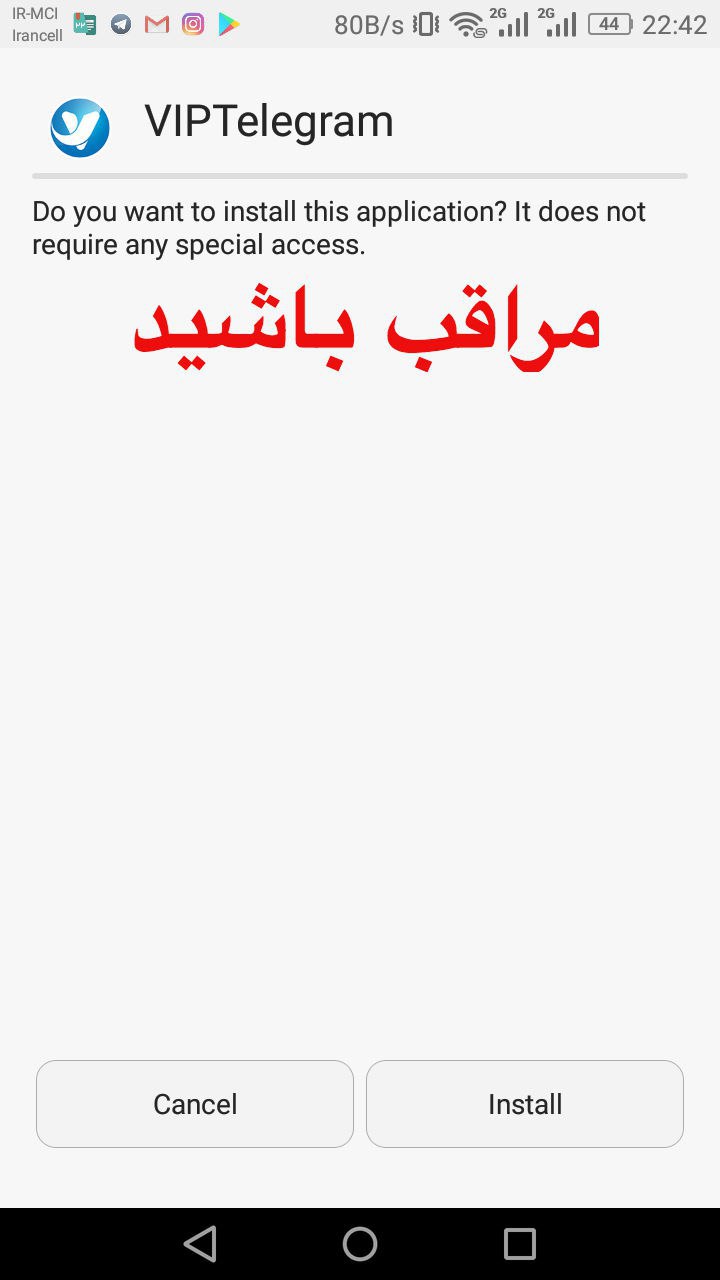720x1280 pixels.
Task: Open the recent apps overview
Action: click(x=520, y=1244)
